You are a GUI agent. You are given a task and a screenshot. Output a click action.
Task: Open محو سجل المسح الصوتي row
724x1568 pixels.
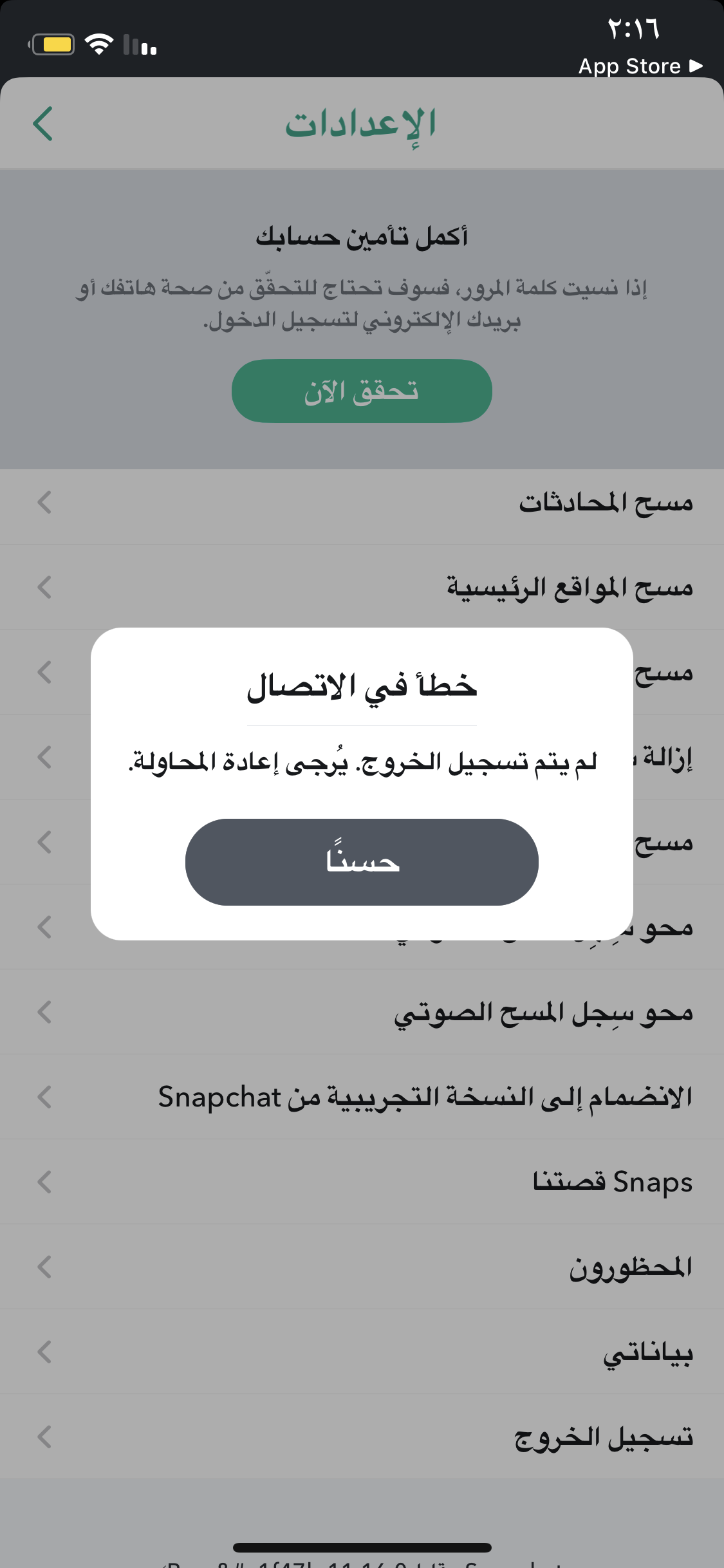pyautogui.click(x=362, y=1013)
